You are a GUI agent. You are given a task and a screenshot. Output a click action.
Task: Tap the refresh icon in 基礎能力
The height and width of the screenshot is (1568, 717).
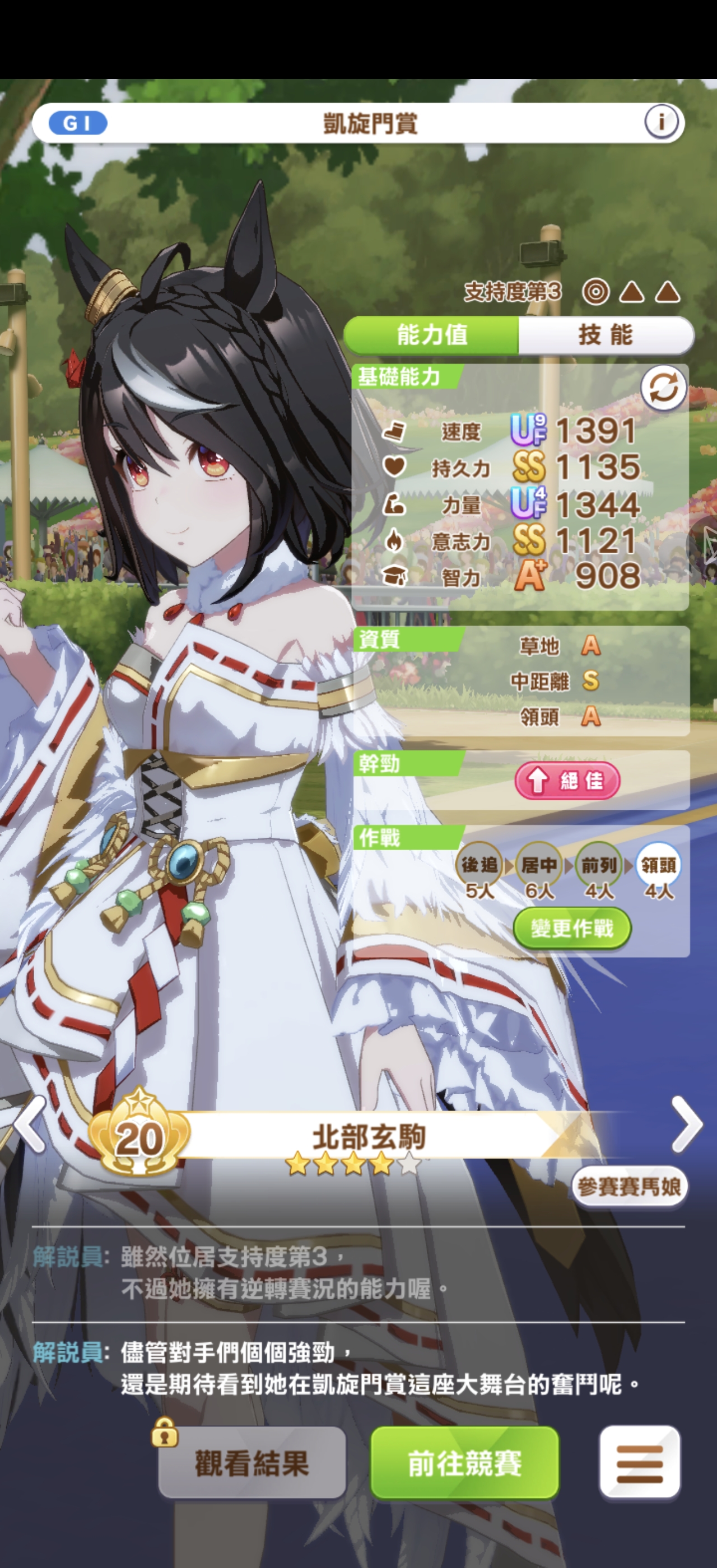pyautogui.click(x=663, y=388)
